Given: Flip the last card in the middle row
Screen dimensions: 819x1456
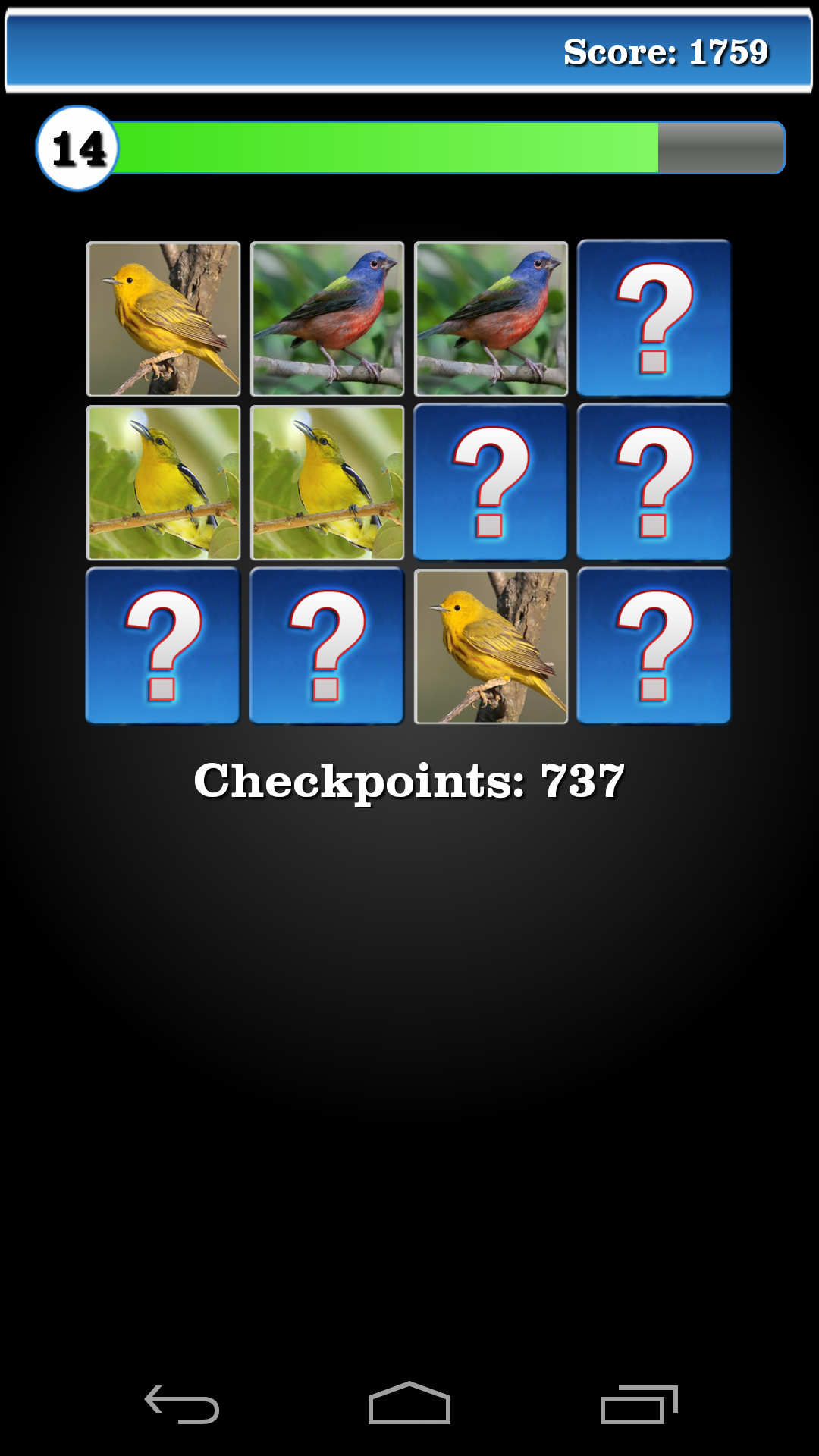Looking at the screenshot, I should click(x=654, y=482).
